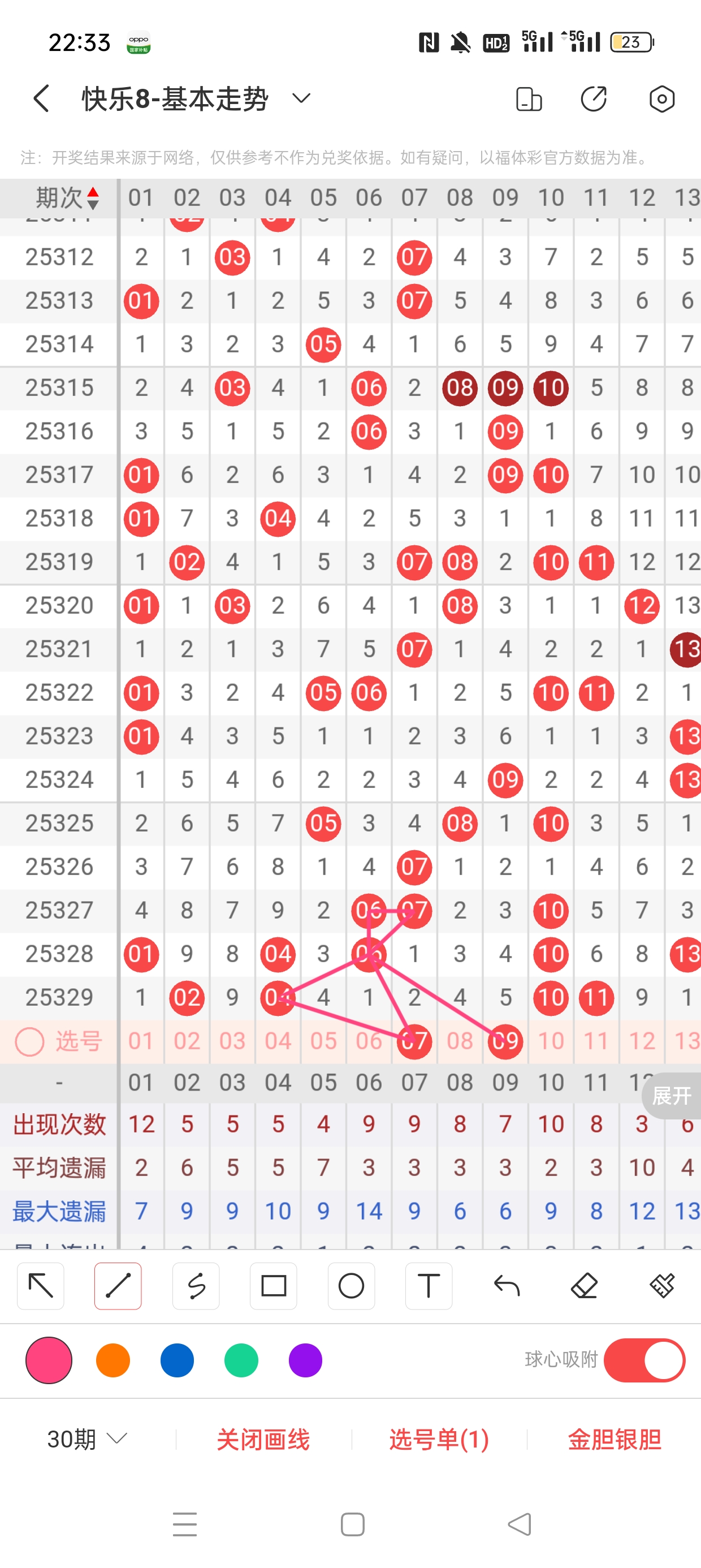Share the trend chart
This screenshot has width=701, height=1568.
point(594,99)
